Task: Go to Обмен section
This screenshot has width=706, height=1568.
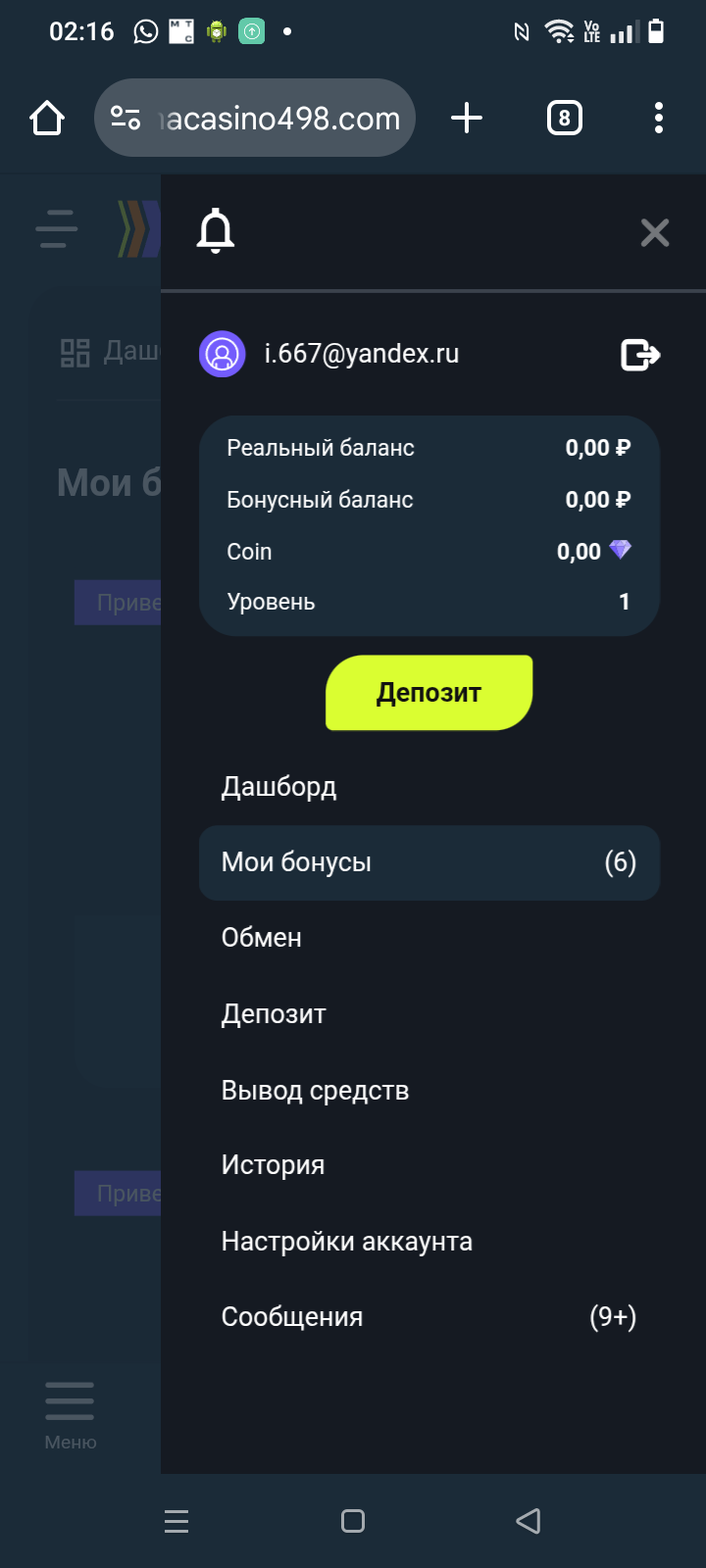Action: click(262, 938)
